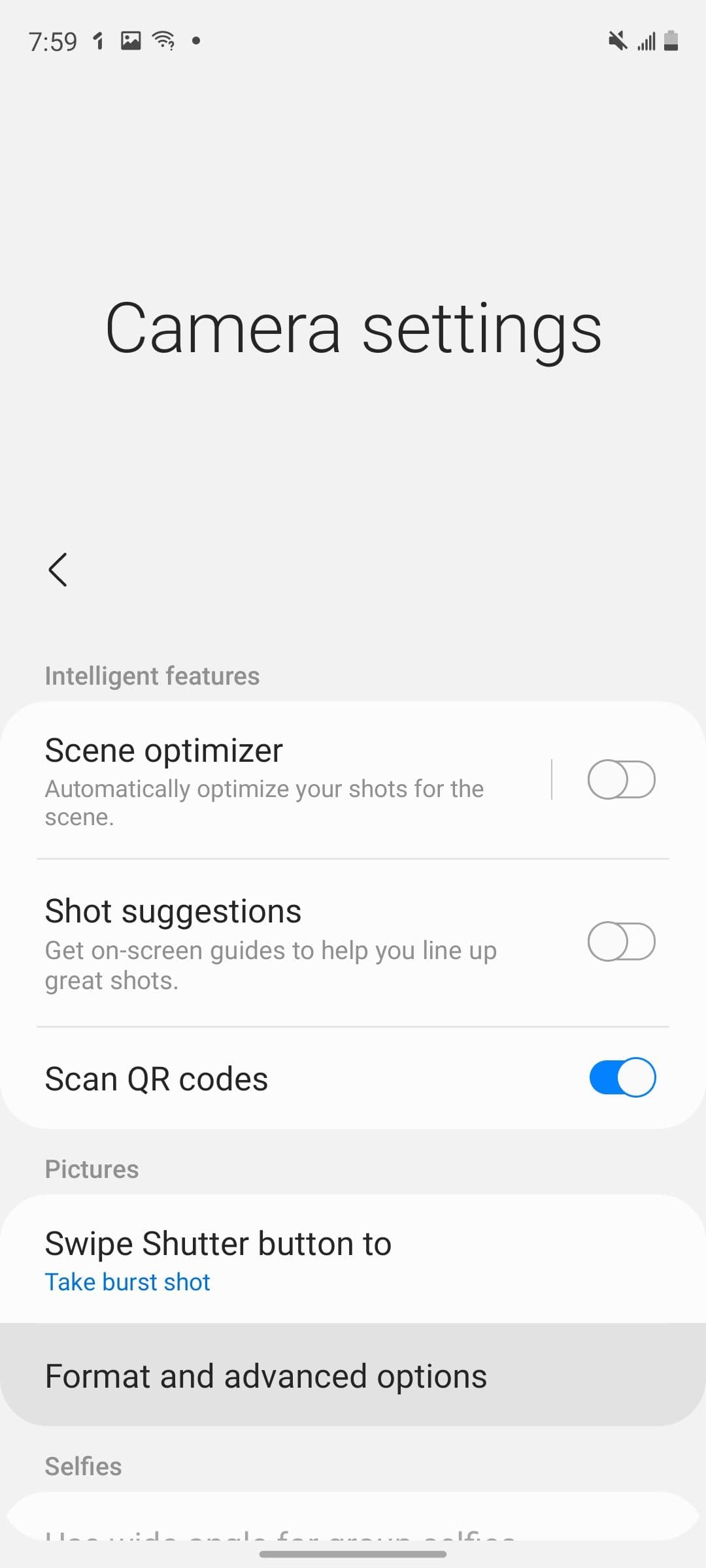Tap the Take burst shot link

pos(127,1282)
